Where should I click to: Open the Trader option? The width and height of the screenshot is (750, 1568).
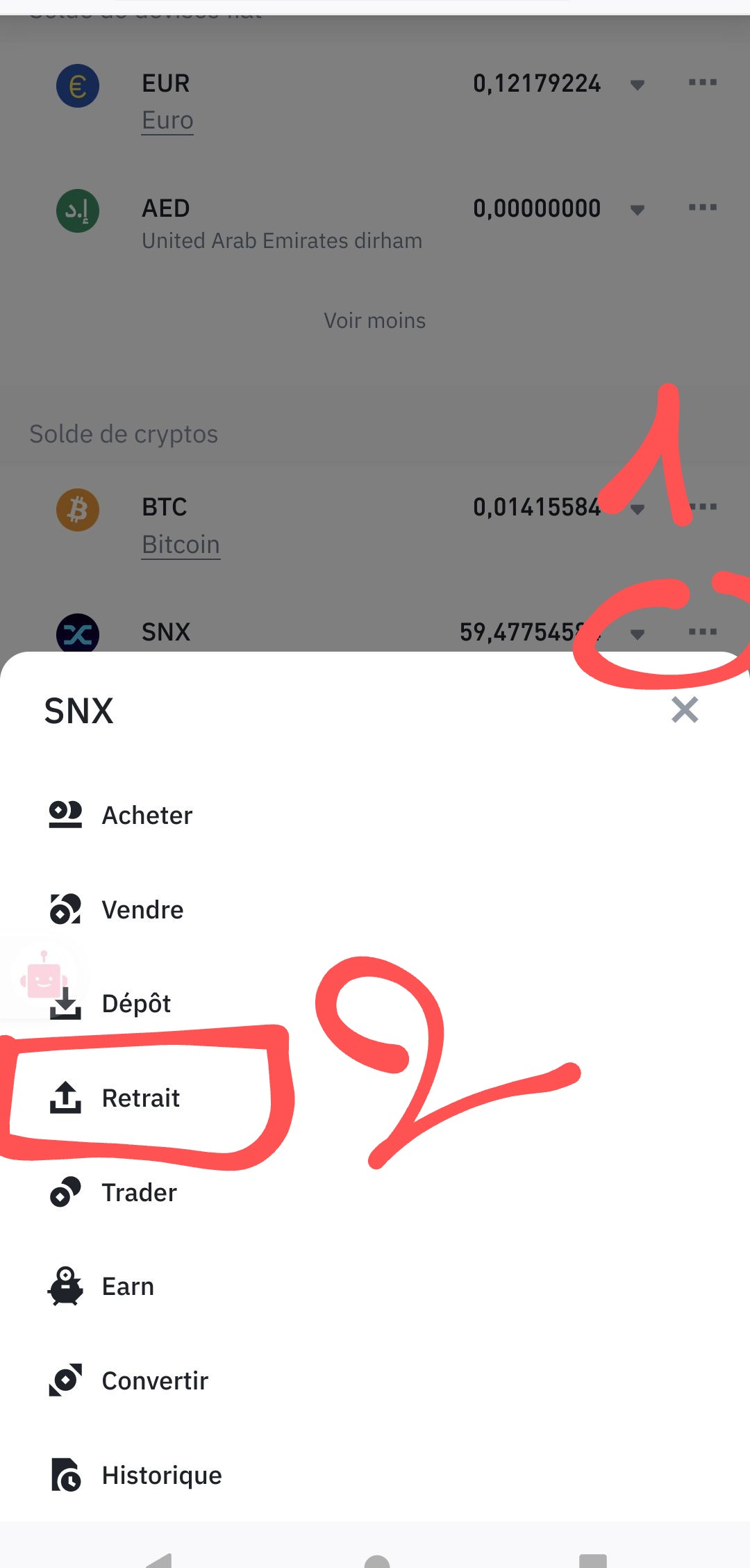139,1193
